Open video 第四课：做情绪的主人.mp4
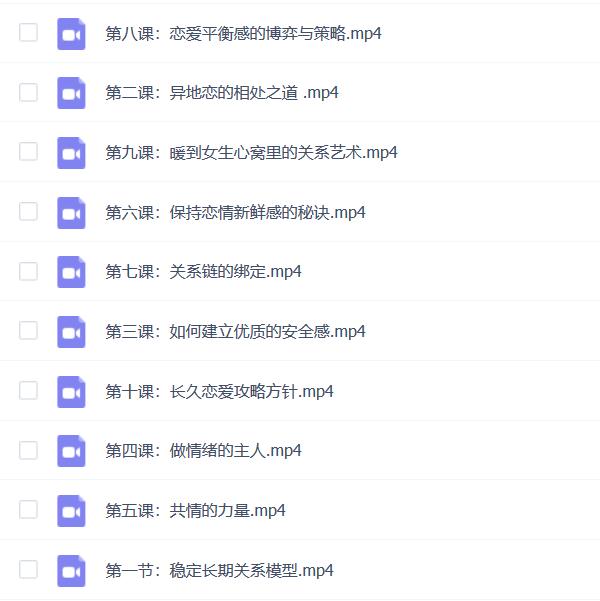The width and height of the screenshot is (600, 601). coord(203,450)
